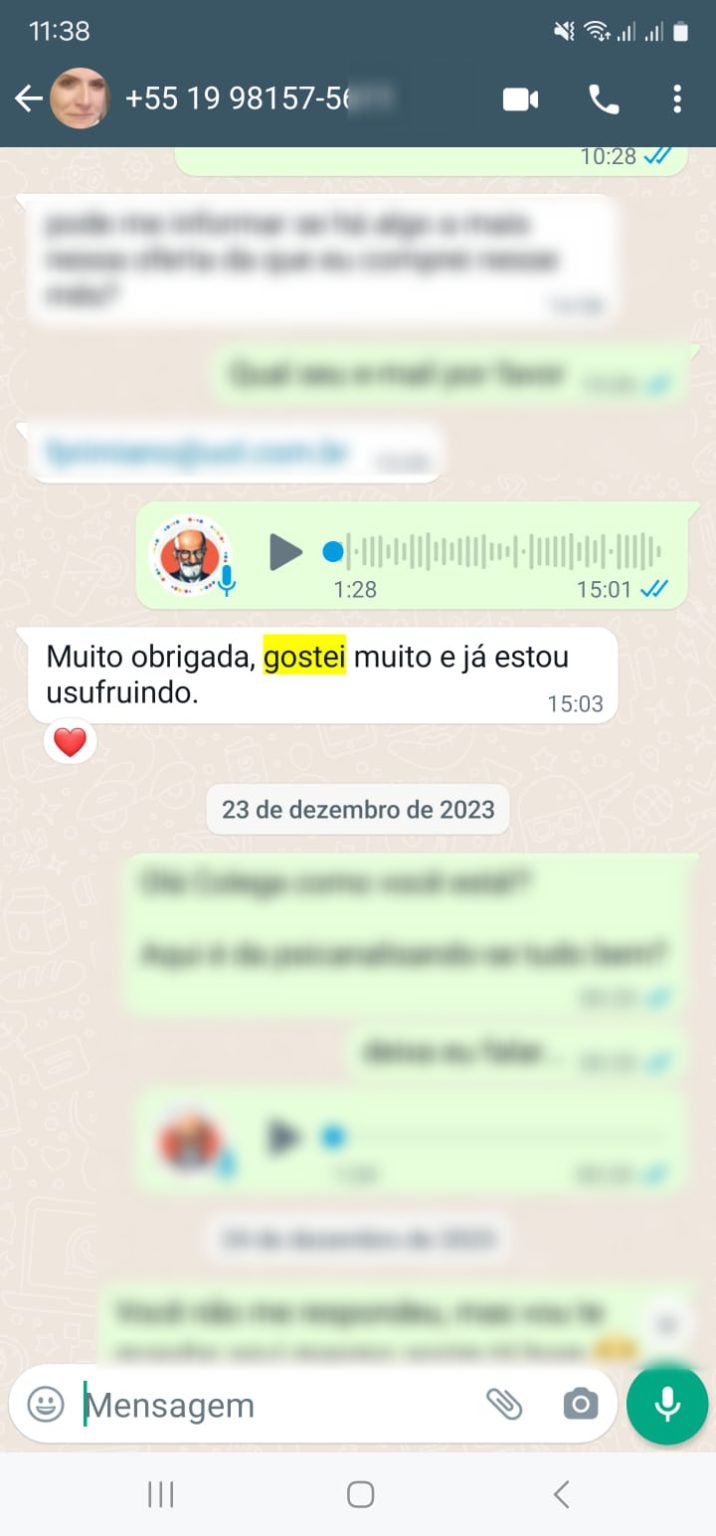Start a video call
This screenshot has width=716, height=1536.
(x=520, y=99)
